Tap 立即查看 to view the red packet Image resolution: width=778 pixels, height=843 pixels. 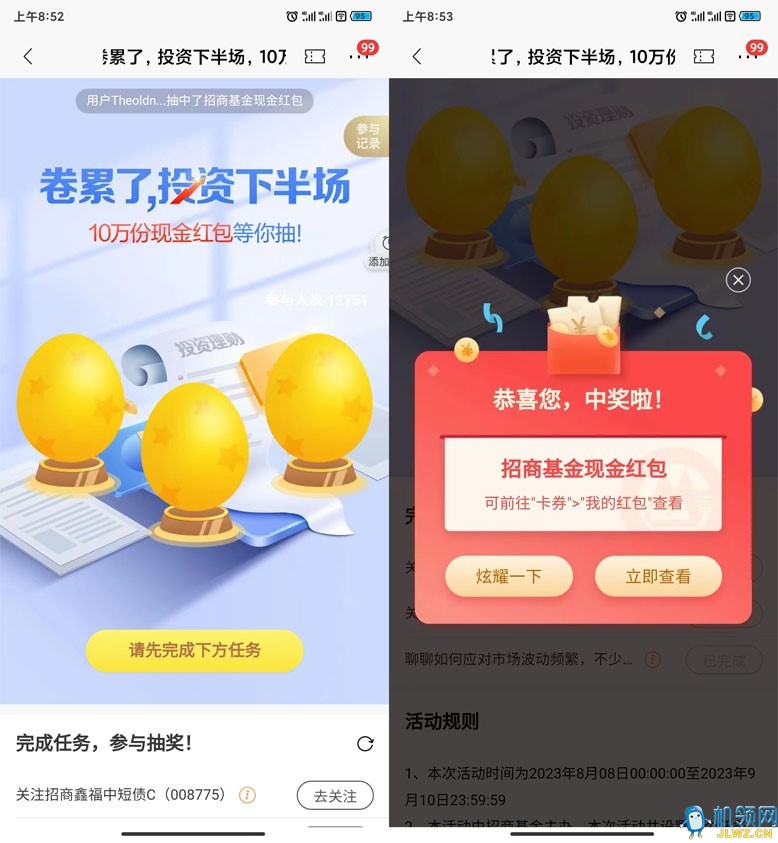point(658,577)
